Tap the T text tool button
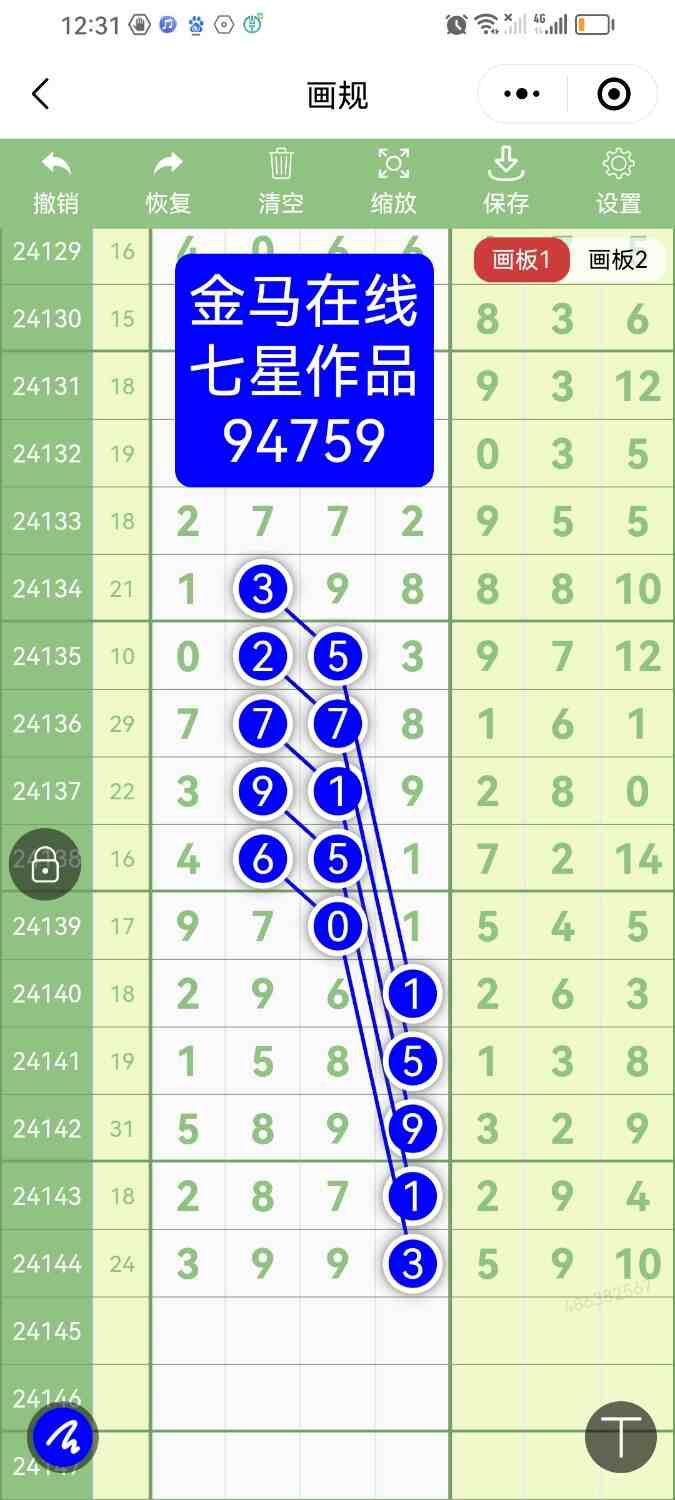The width and height of the screenshot is (675, 1500). click(620, 1437)
